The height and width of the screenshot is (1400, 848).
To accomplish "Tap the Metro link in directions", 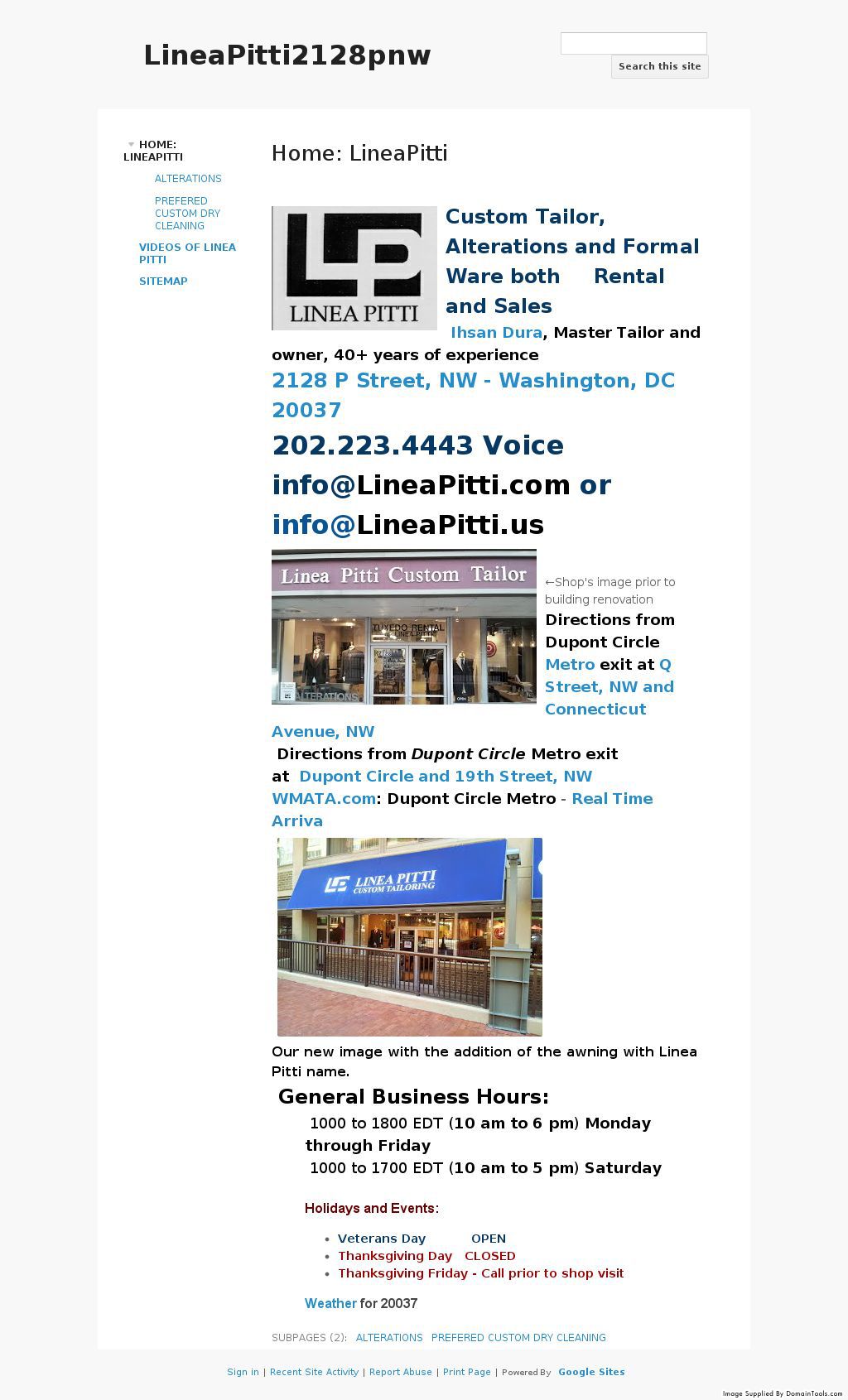I will pyautogui.click(x=570, y=665).
